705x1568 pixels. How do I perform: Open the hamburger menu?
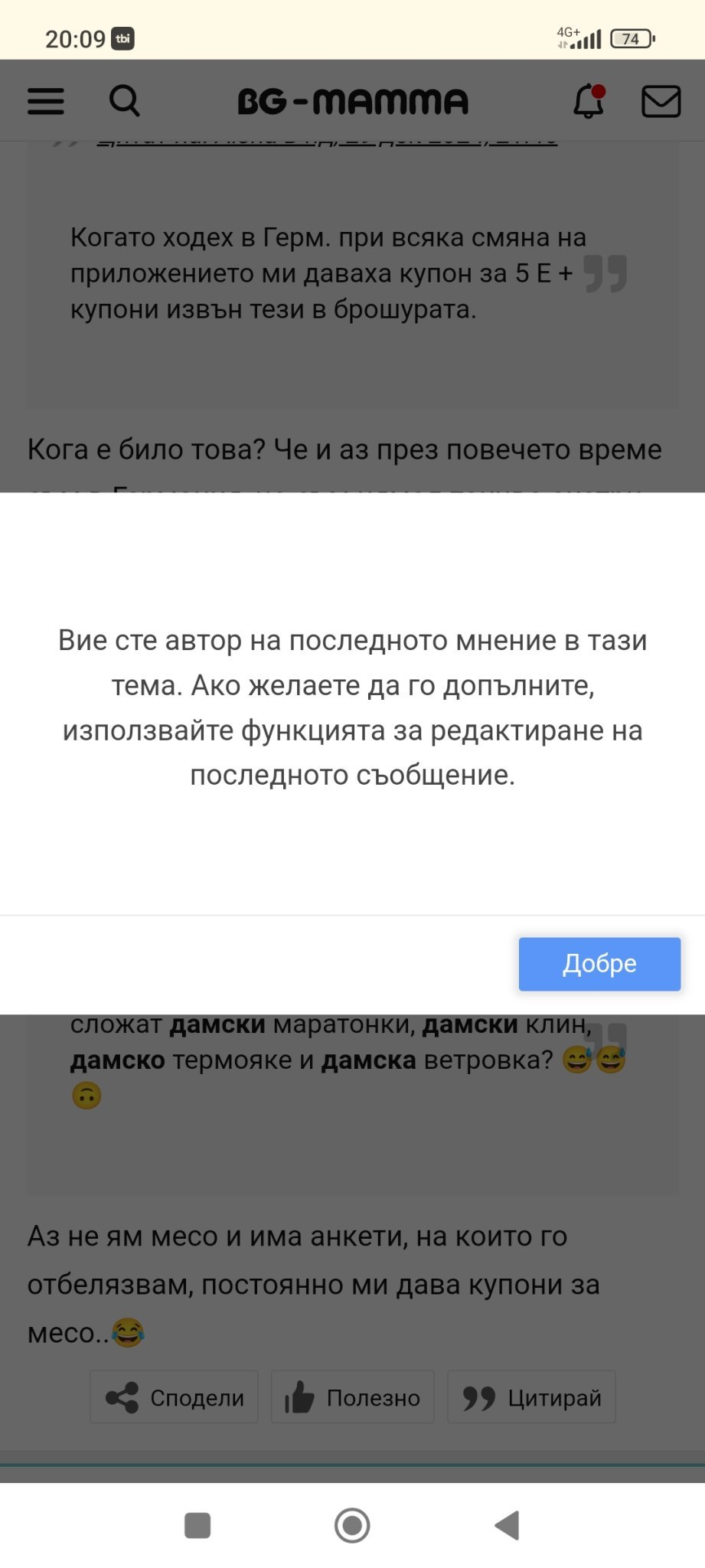[46, 101]
